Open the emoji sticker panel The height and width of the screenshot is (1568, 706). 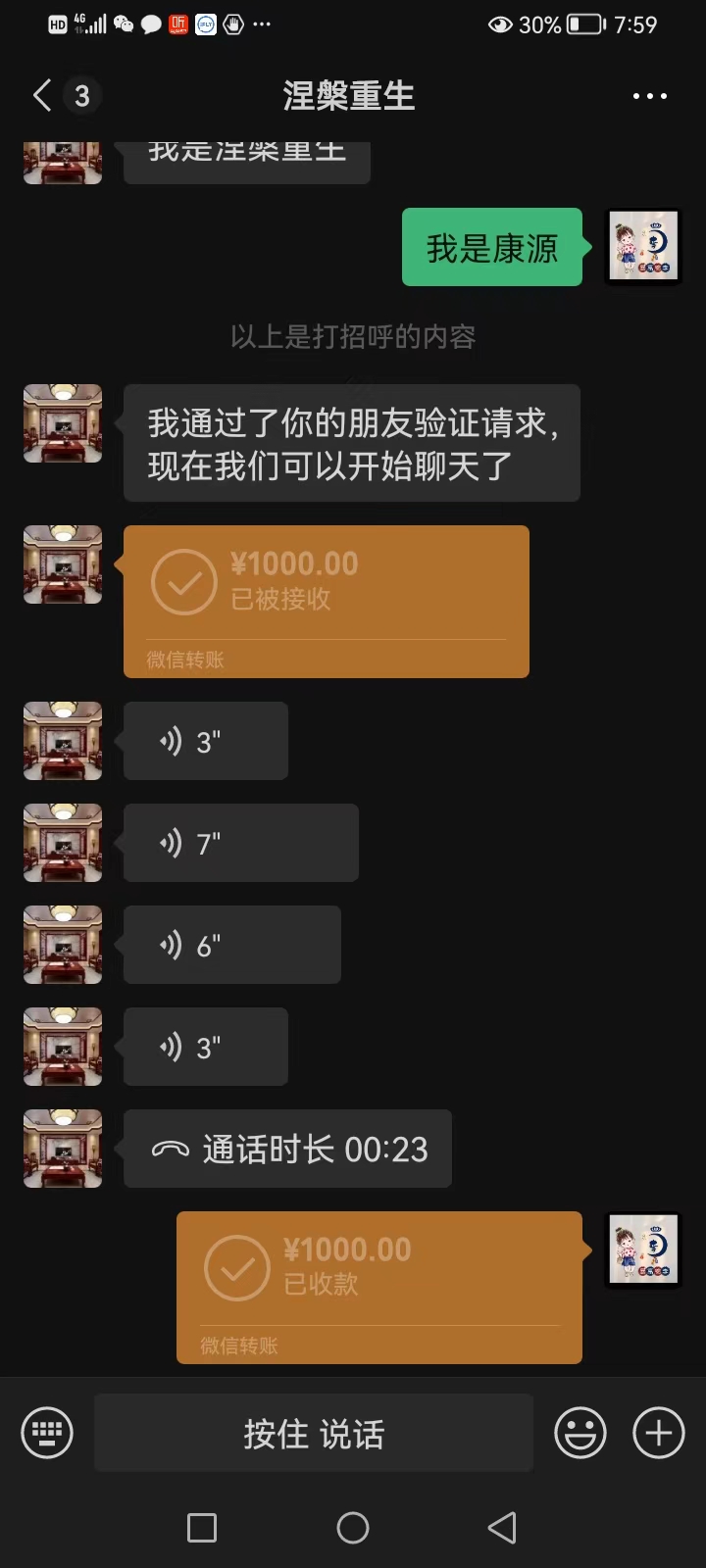(580, 1434)
